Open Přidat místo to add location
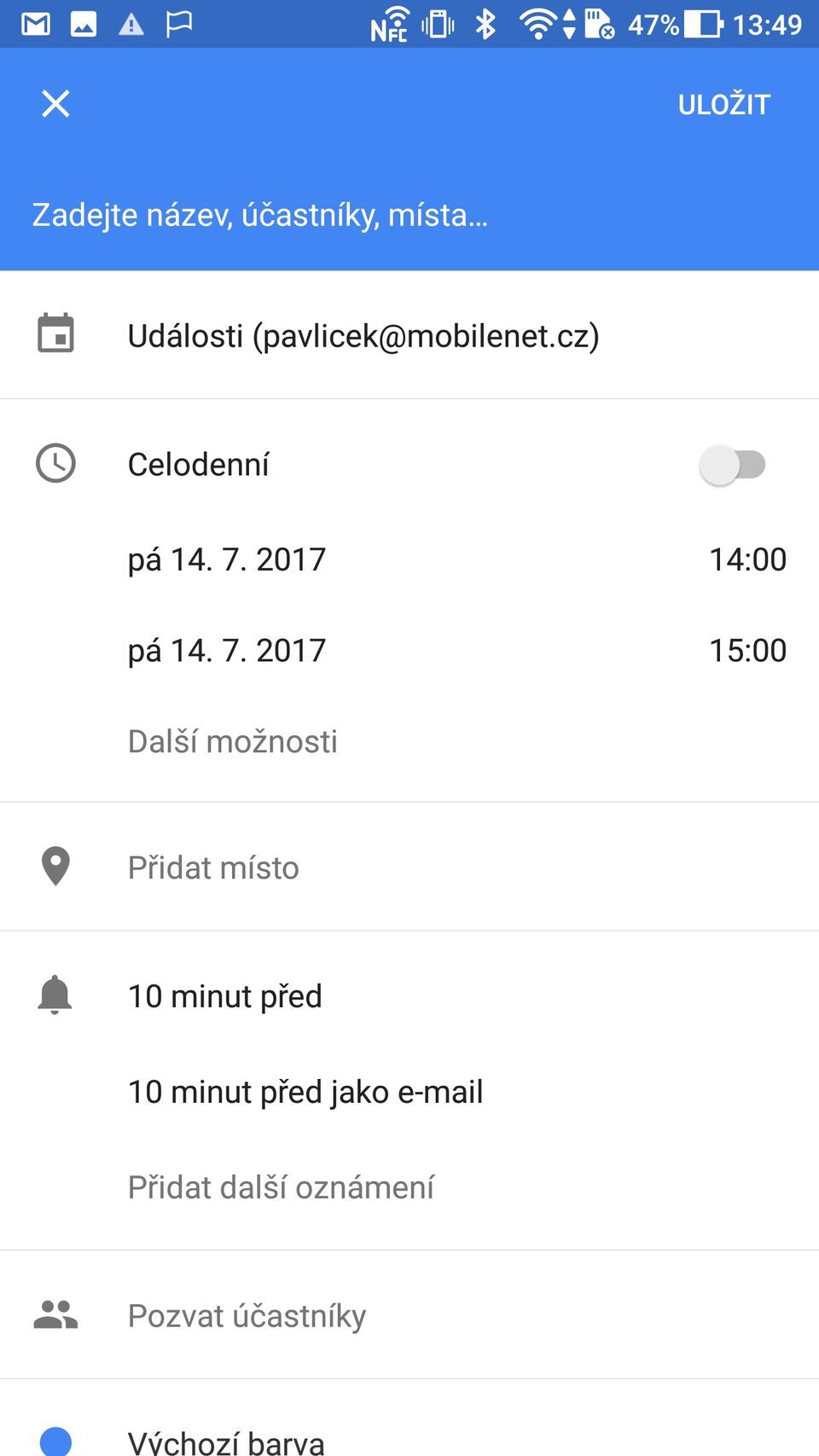 213,867
